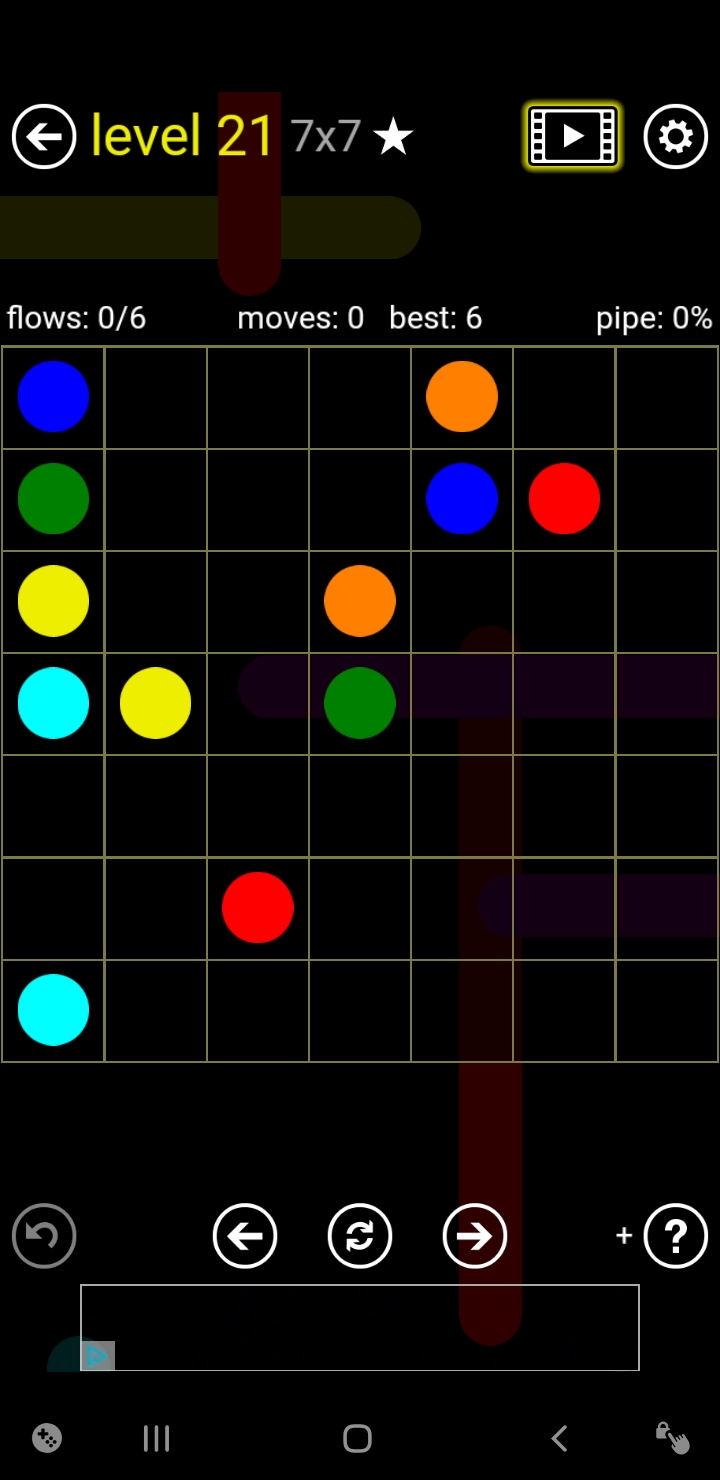Open the ad info icon
This screenshot has height=1480, width=720.
point(97,1356)
